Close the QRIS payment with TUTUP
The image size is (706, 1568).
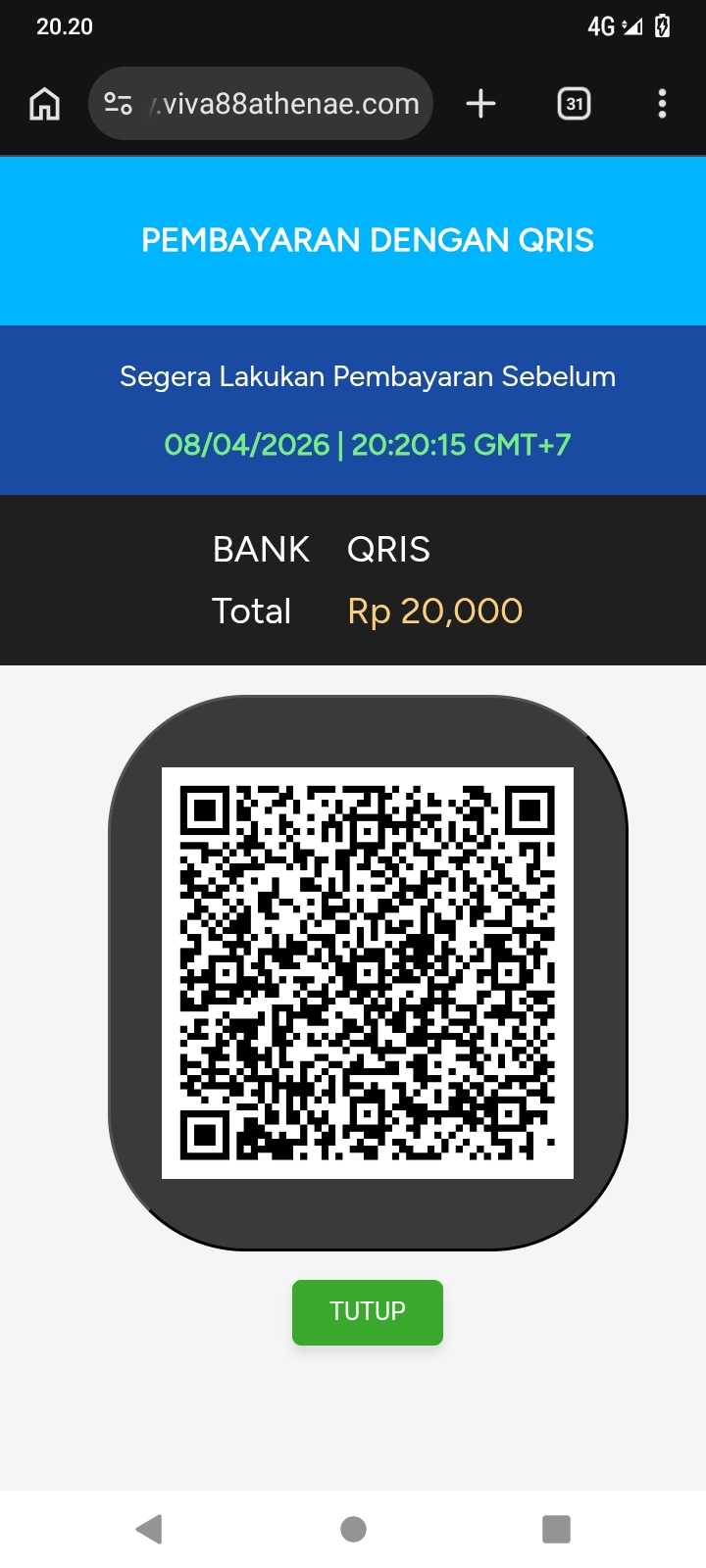(x=368, y=1311)
